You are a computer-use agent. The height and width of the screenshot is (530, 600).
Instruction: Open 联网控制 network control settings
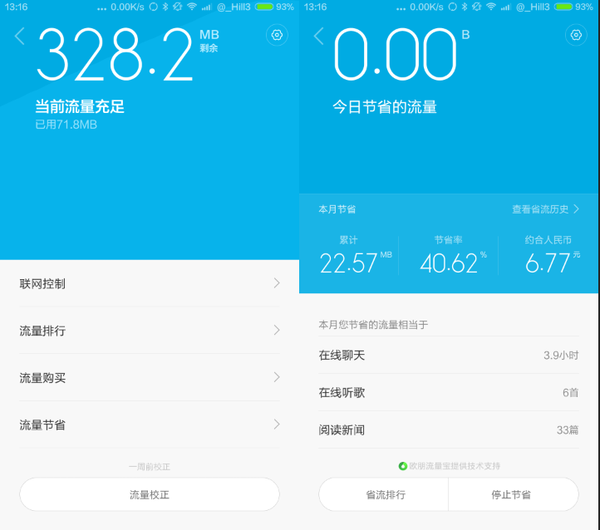pyautogui.click(x=149, y=284)
